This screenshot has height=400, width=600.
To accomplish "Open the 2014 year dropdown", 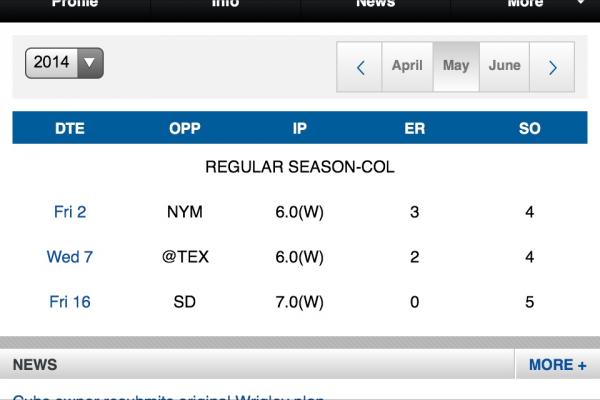I will tap(64, 63).
